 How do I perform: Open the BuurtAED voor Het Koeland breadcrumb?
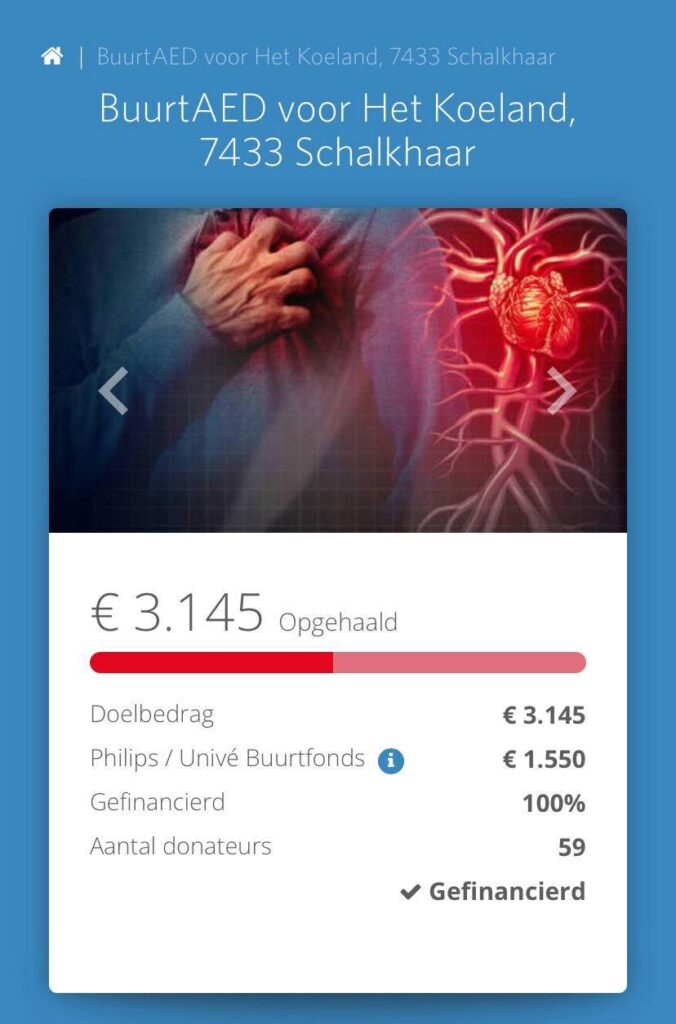pos(325,56)
